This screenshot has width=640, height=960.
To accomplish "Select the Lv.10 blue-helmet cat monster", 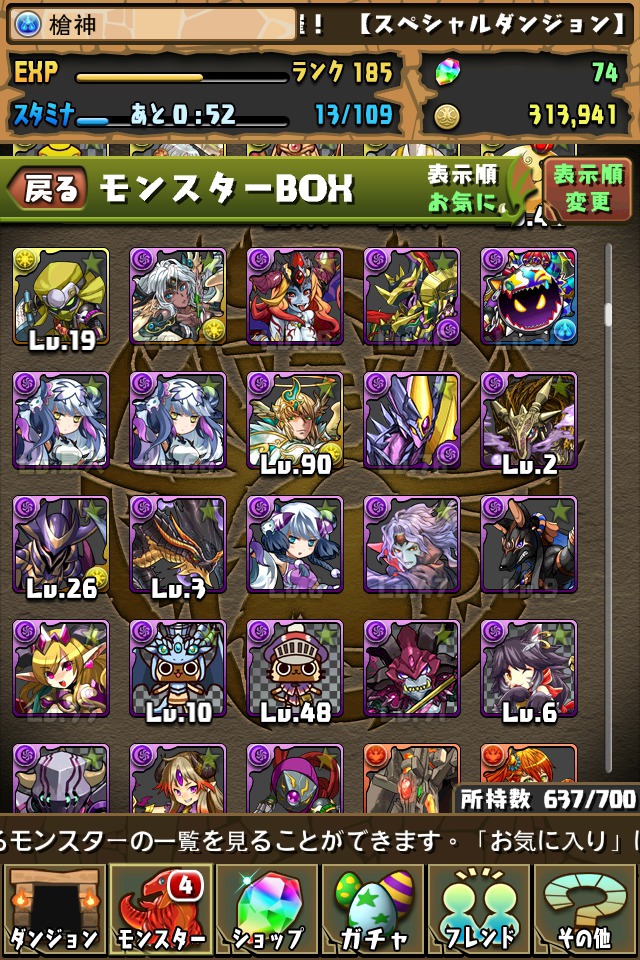I will point(177,668).
